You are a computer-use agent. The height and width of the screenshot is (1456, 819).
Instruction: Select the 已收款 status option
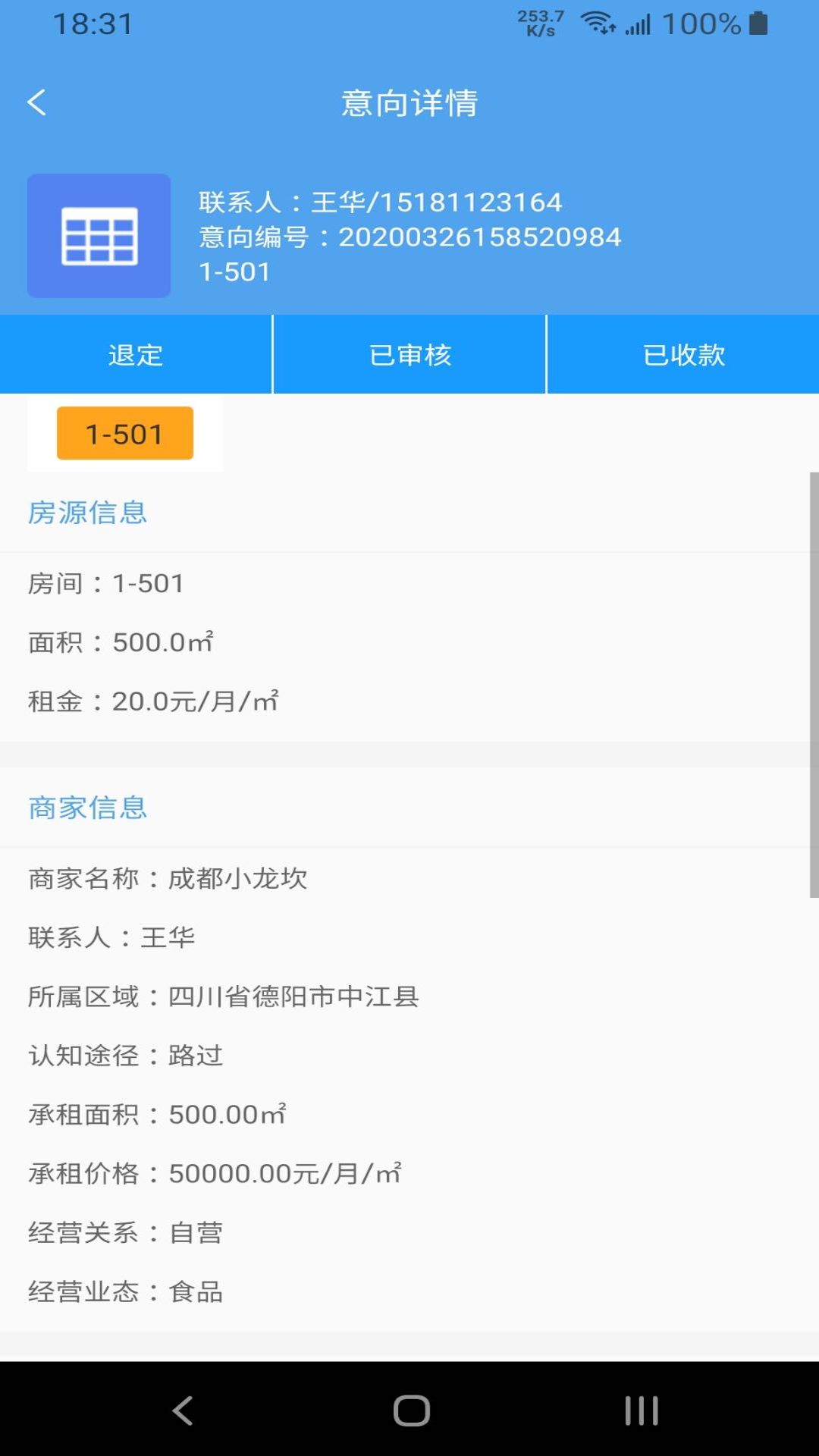coord(682,353)
